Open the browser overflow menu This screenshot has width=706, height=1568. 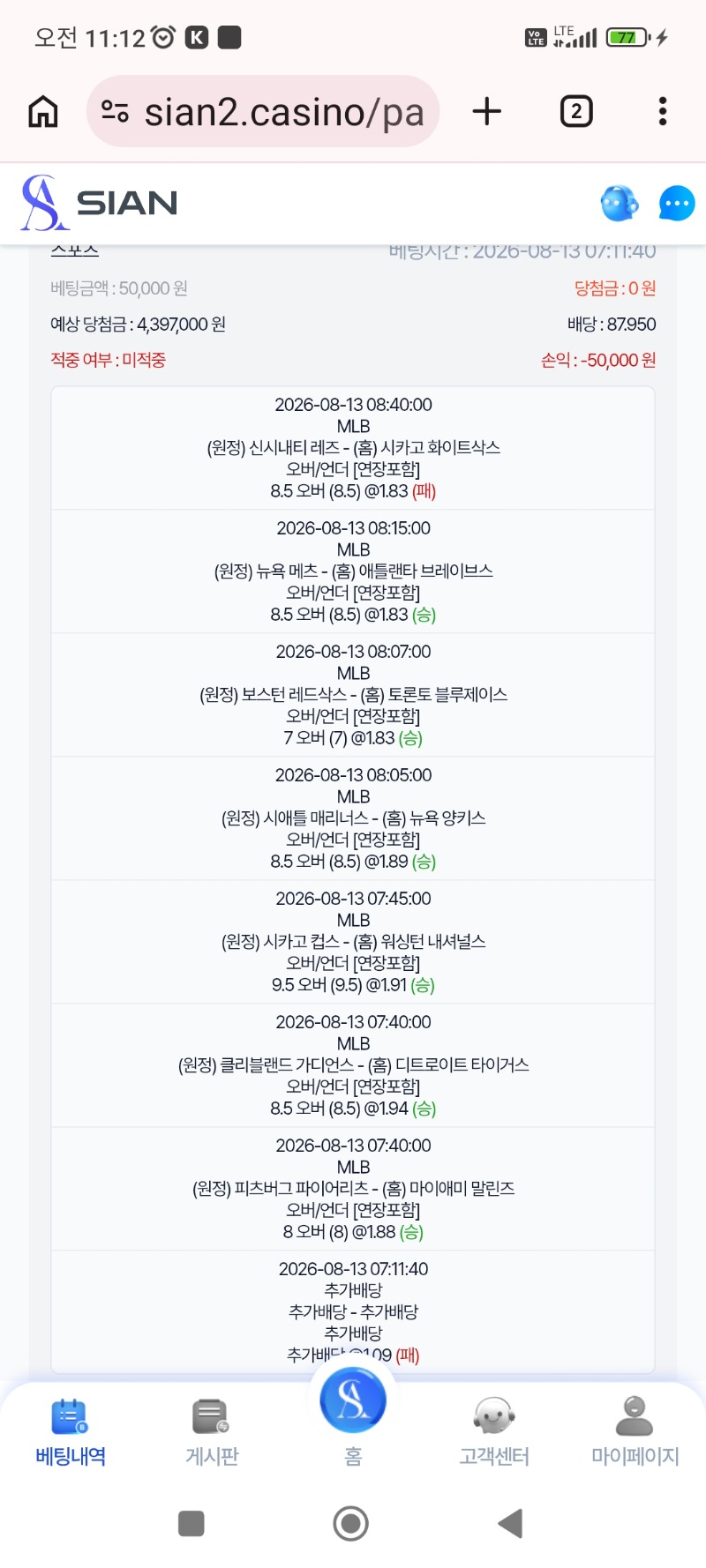[663, 111]
